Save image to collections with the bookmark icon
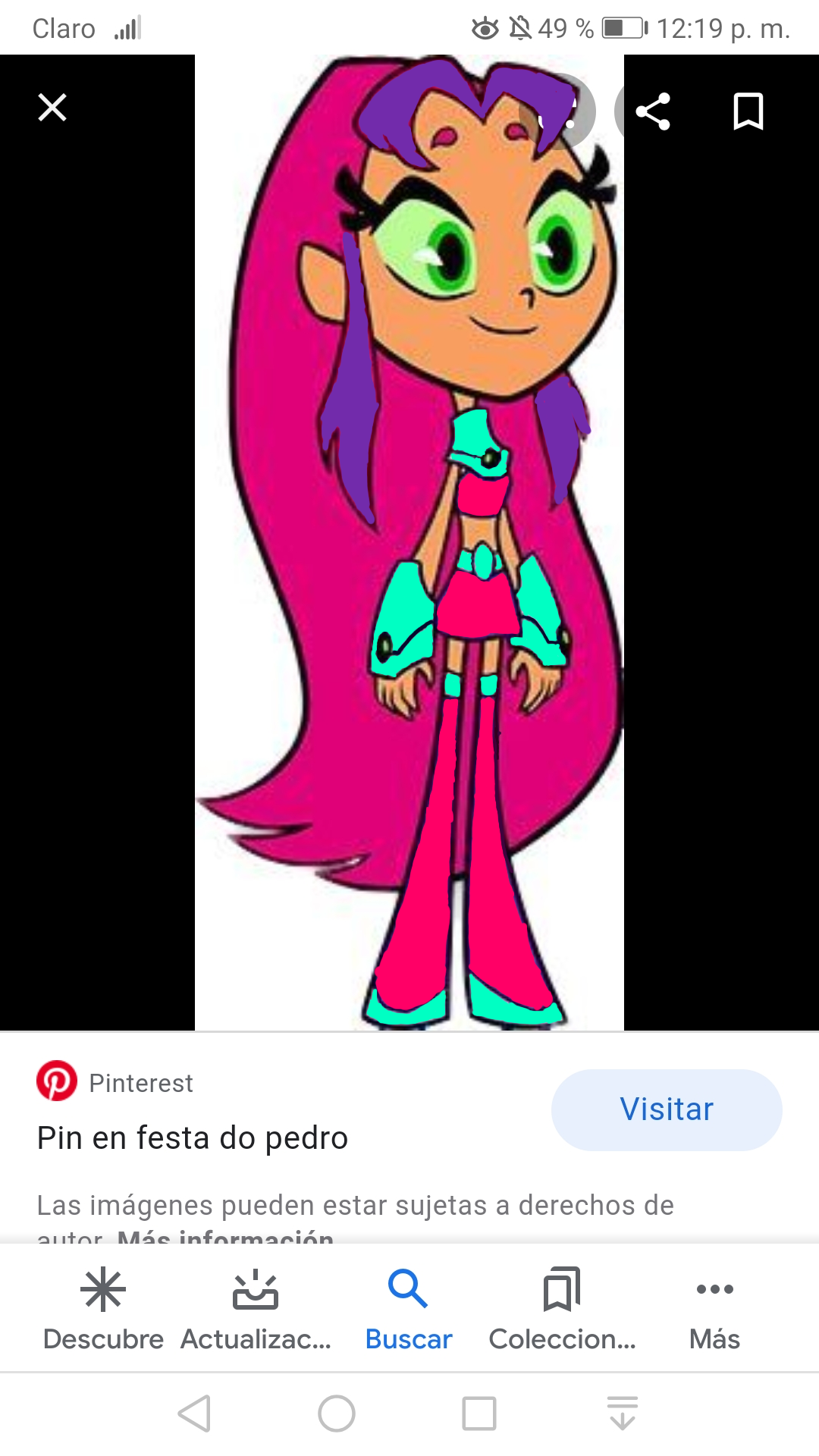819x1456 pixels. 748,111
